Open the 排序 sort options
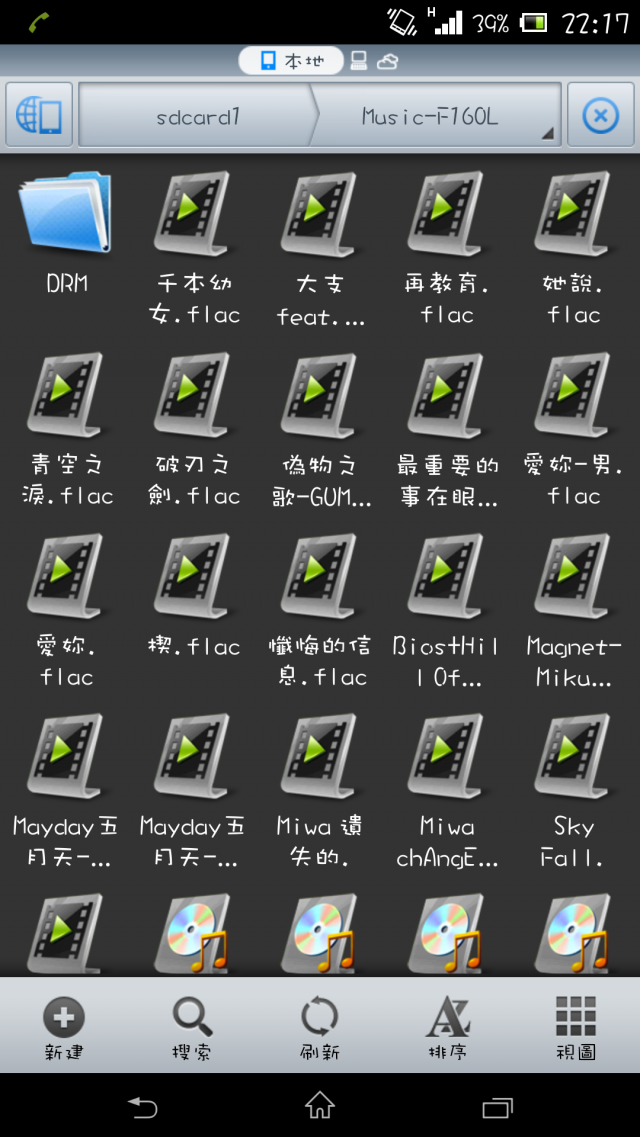 448,1027
